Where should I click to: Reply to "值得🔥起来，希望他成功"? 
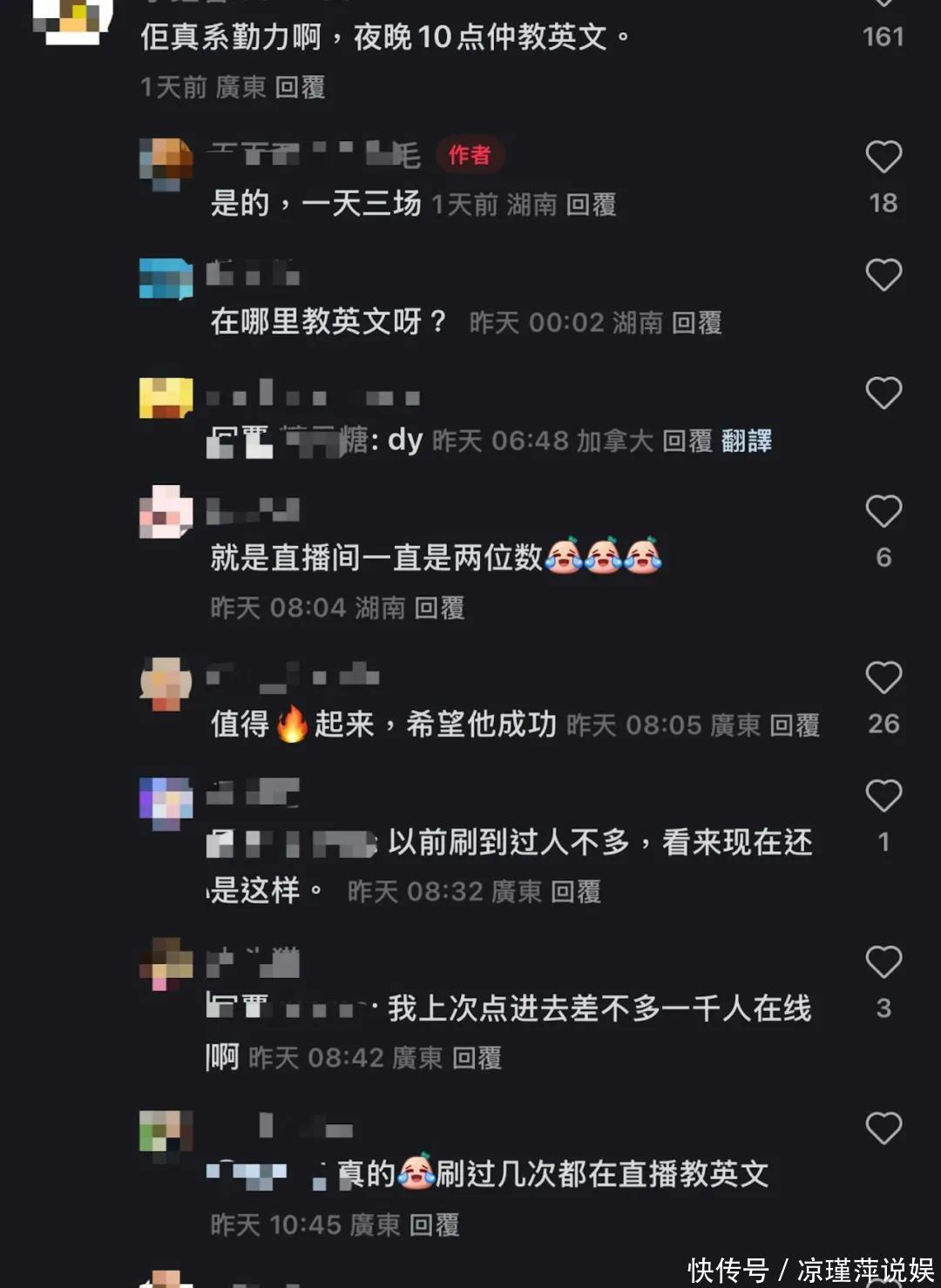[x=794, y=725]
